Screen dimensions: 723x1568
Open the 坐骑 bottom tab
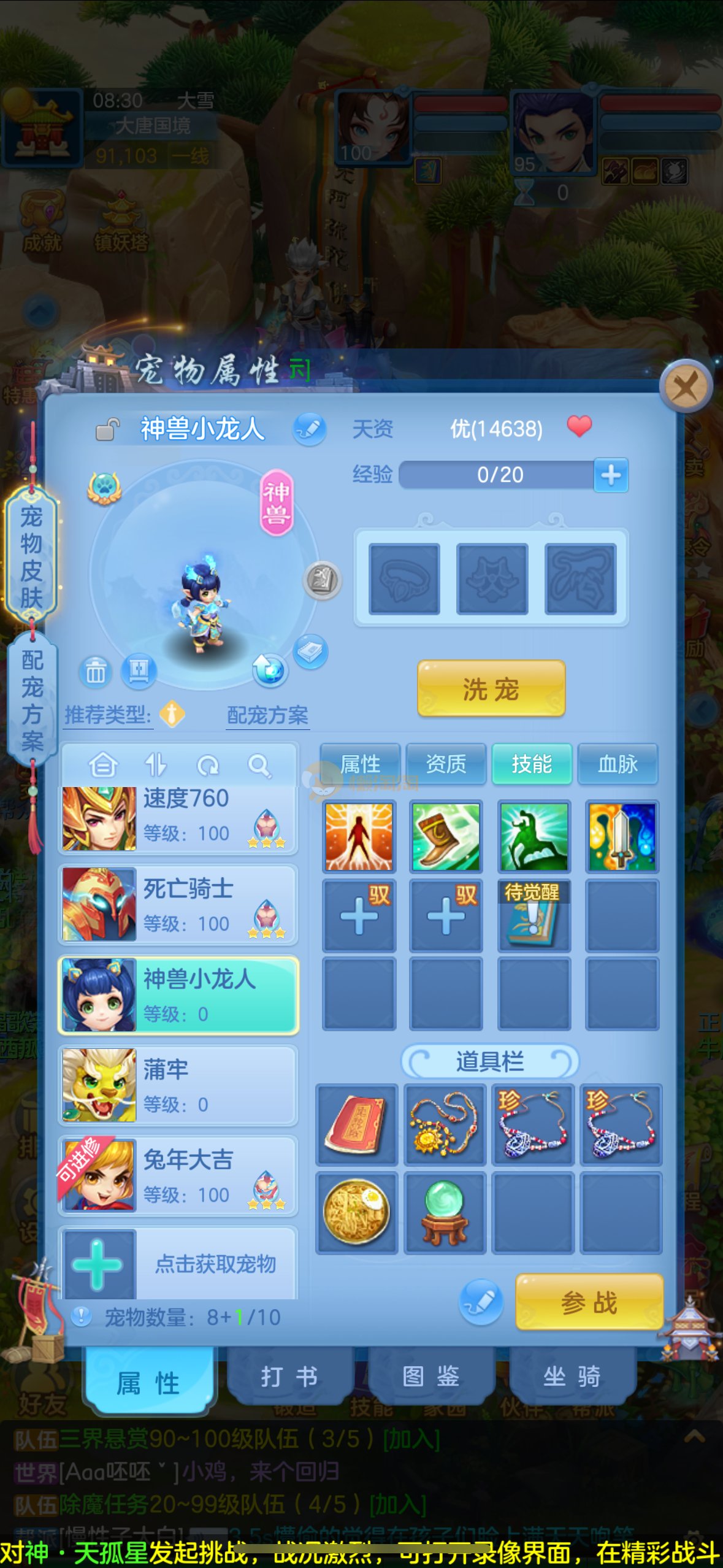click(x=572, y=1377)
